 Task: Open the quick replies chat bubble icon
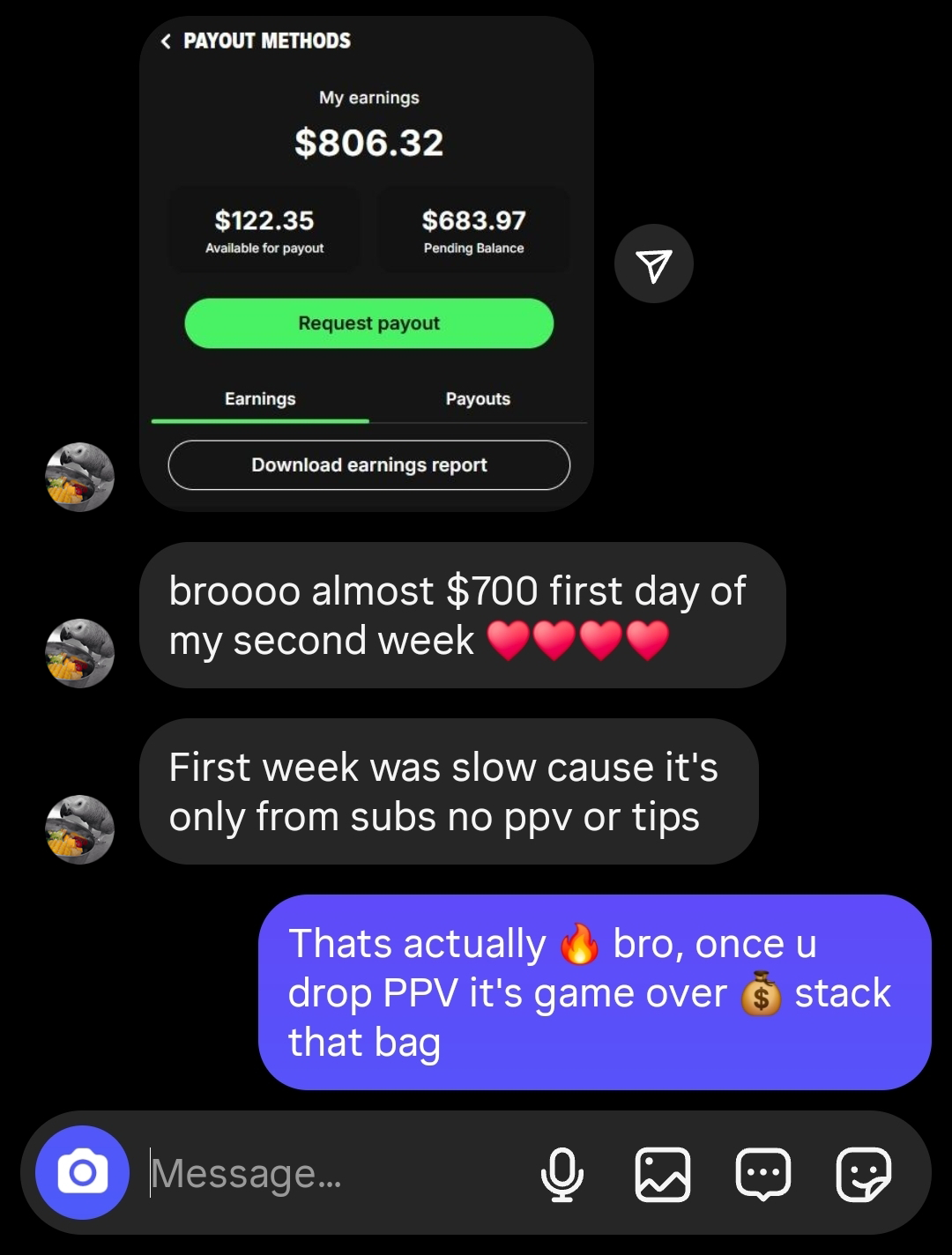[x=762, y=1174]
